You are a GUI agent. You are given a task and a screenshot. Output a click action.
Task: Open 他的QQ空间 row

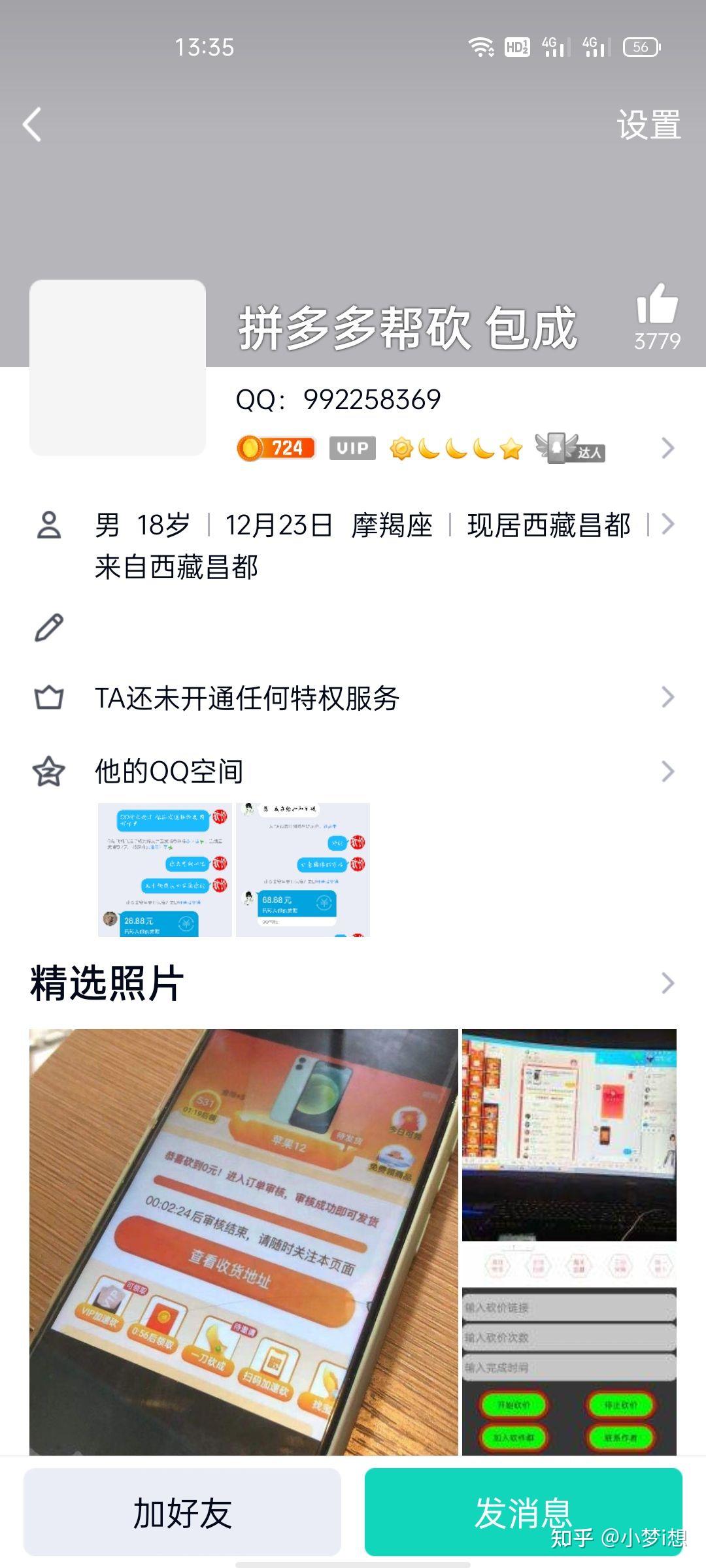(x=353, y=772)
